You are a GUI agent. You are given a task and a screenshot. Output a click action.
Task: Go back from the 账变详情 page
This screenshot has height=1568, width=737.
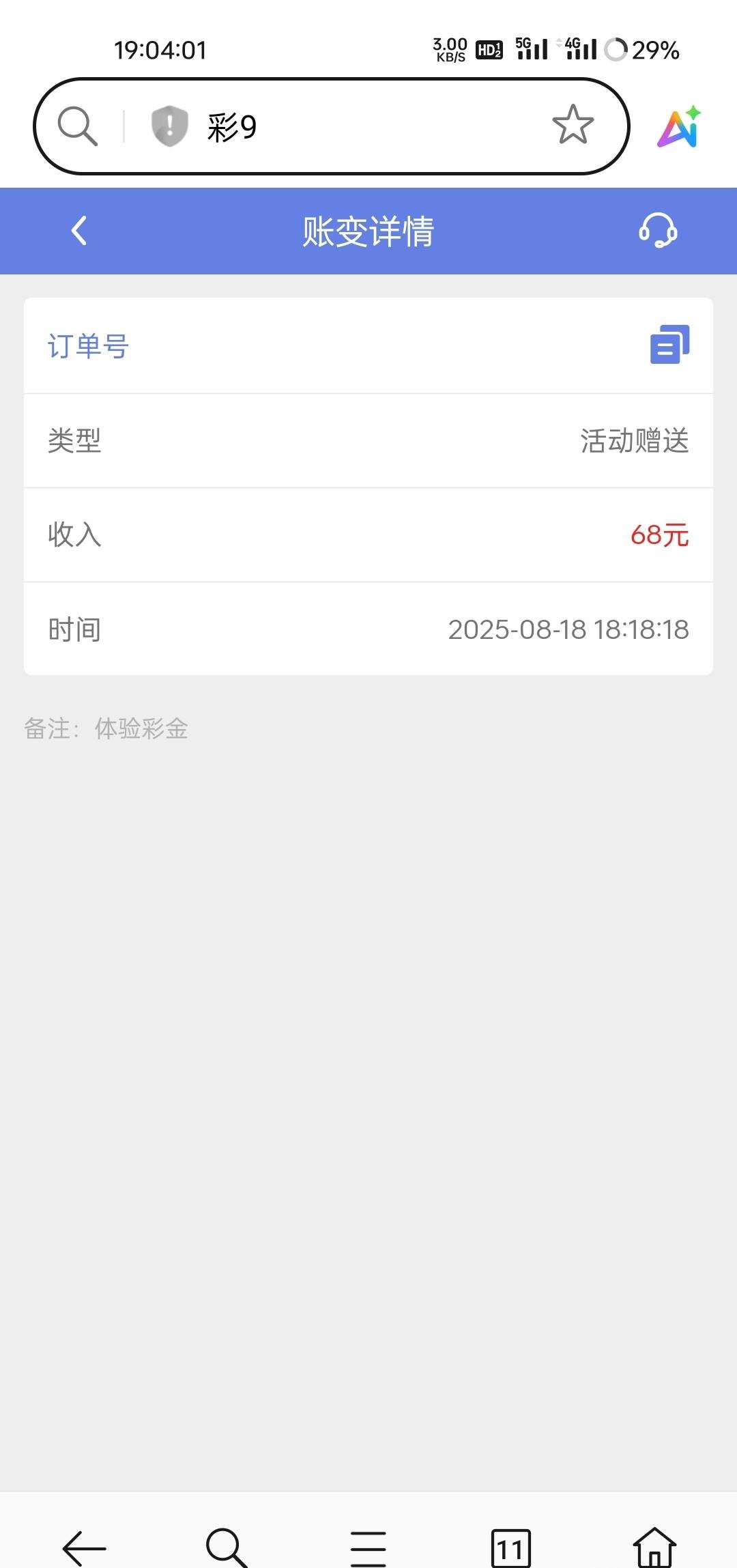[79, 231]
